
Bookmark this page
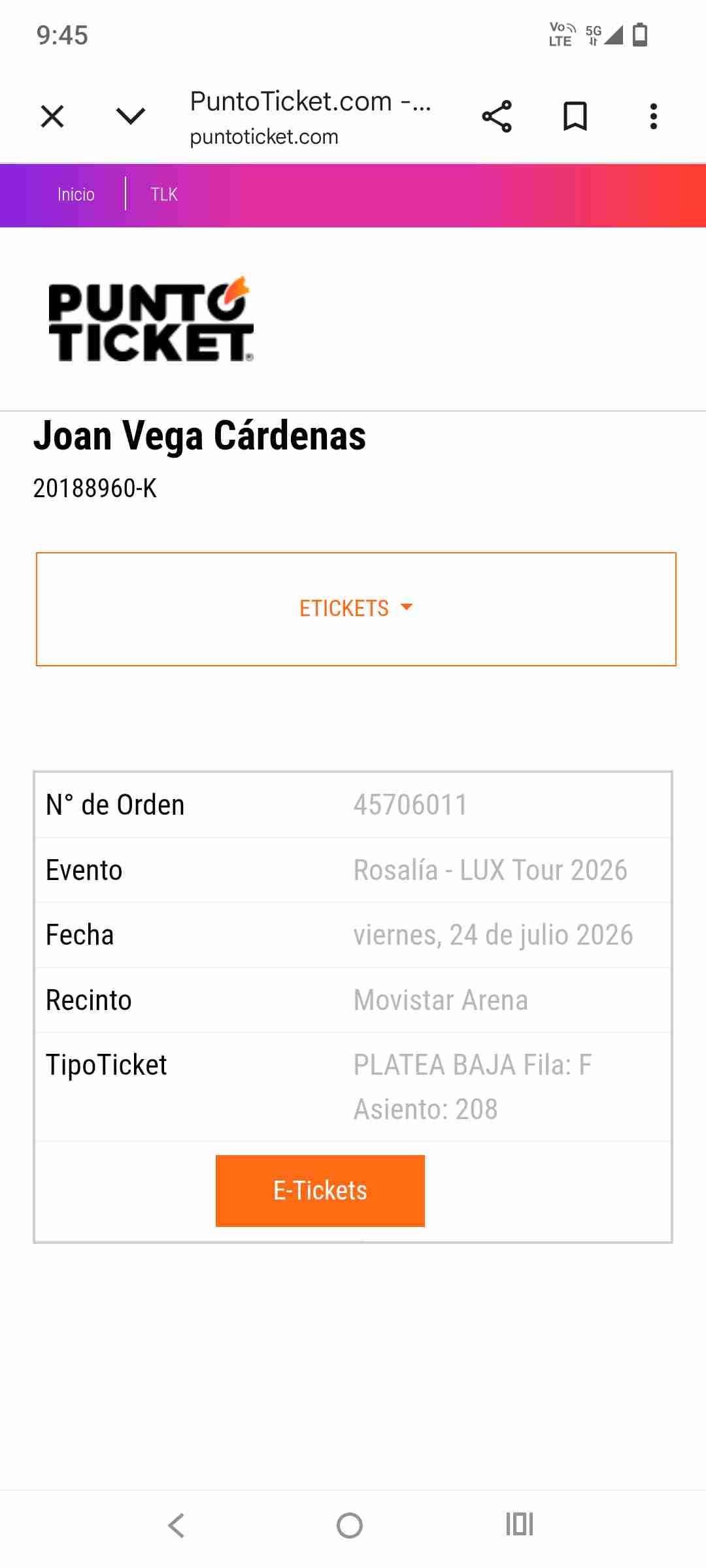(x=575, y=117)
